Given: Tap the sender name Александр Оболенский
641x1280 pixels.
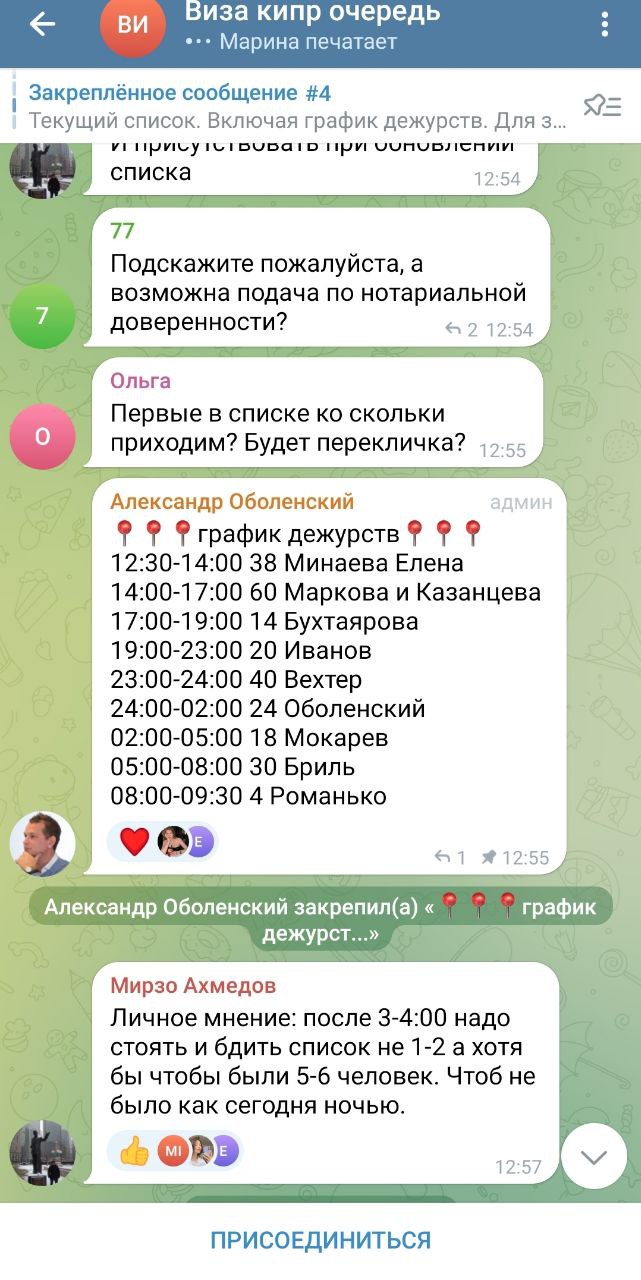Looking at the screenshot, I should [x=232, y=502].
